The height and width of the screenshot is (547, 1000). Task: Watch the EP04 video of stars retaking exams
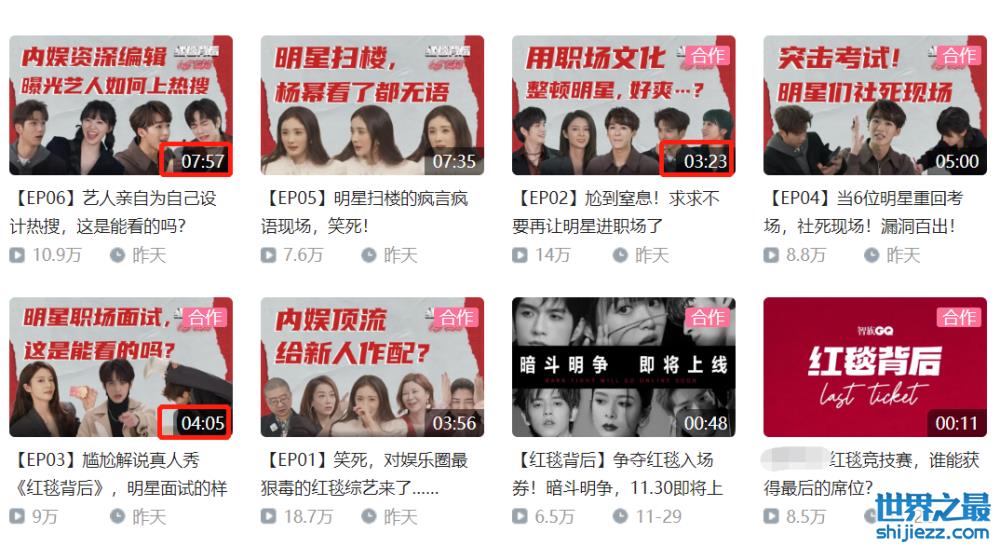pyautogui.click(x=874, y=106)
